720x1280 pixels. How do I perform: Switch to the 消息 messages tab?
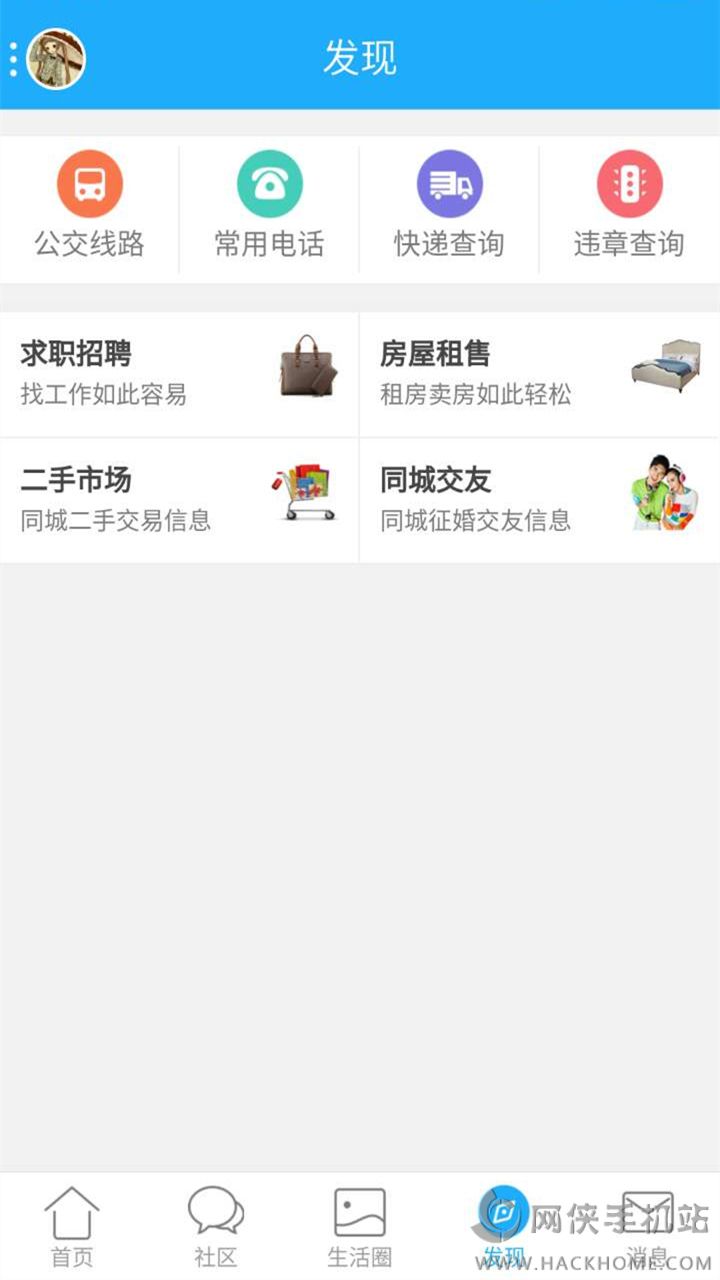[647, 1226]
